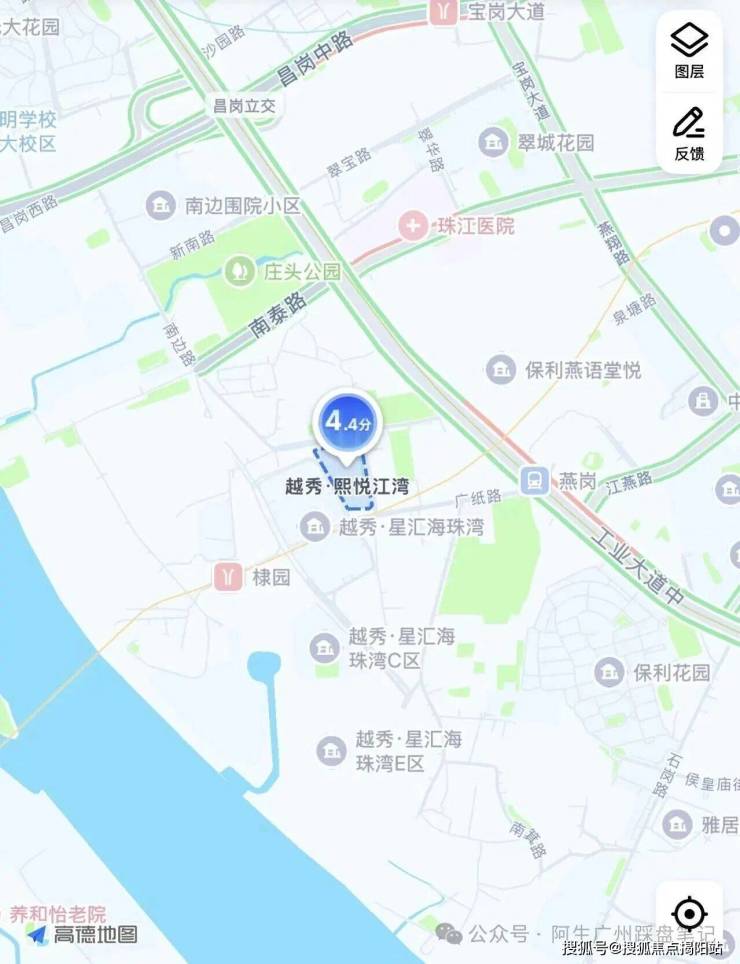The image size is (740, 964).
Task: Open the 图层 map layers button
Action: point(689,52)
